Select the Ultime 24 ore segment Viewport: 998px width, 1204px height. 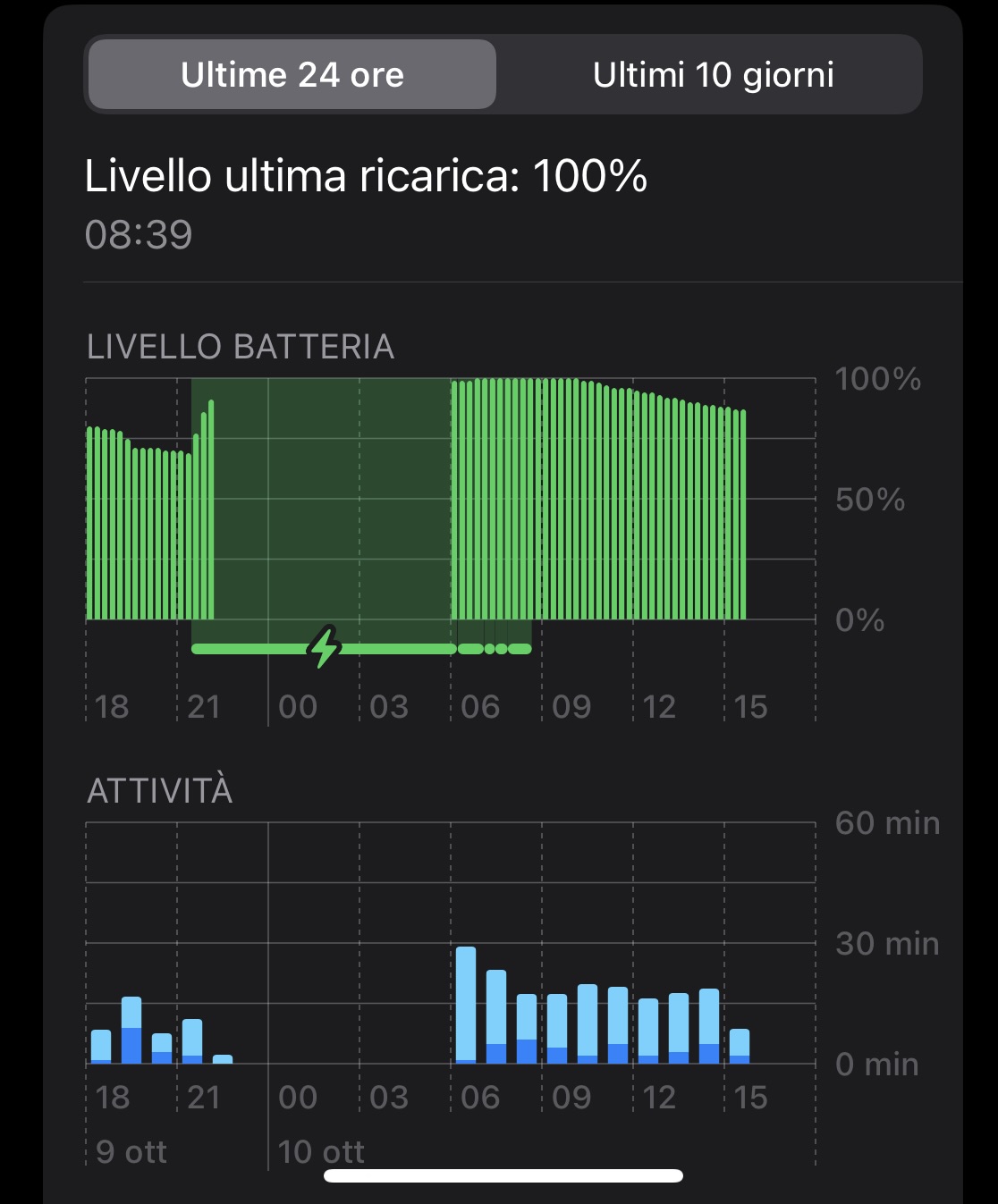click(292, 75)
